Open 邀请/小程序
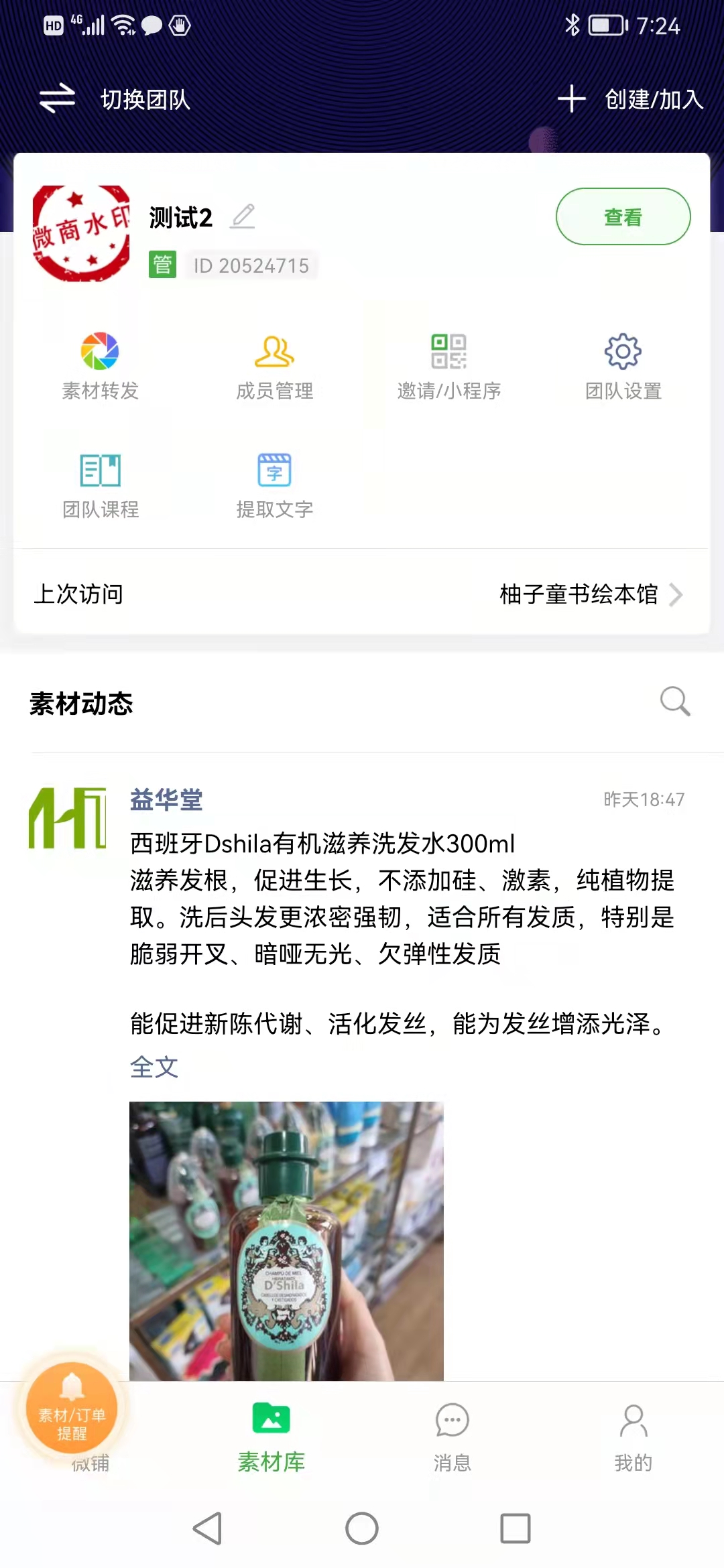The width and height of the screenshot is (724, 1568). point(448,367)
